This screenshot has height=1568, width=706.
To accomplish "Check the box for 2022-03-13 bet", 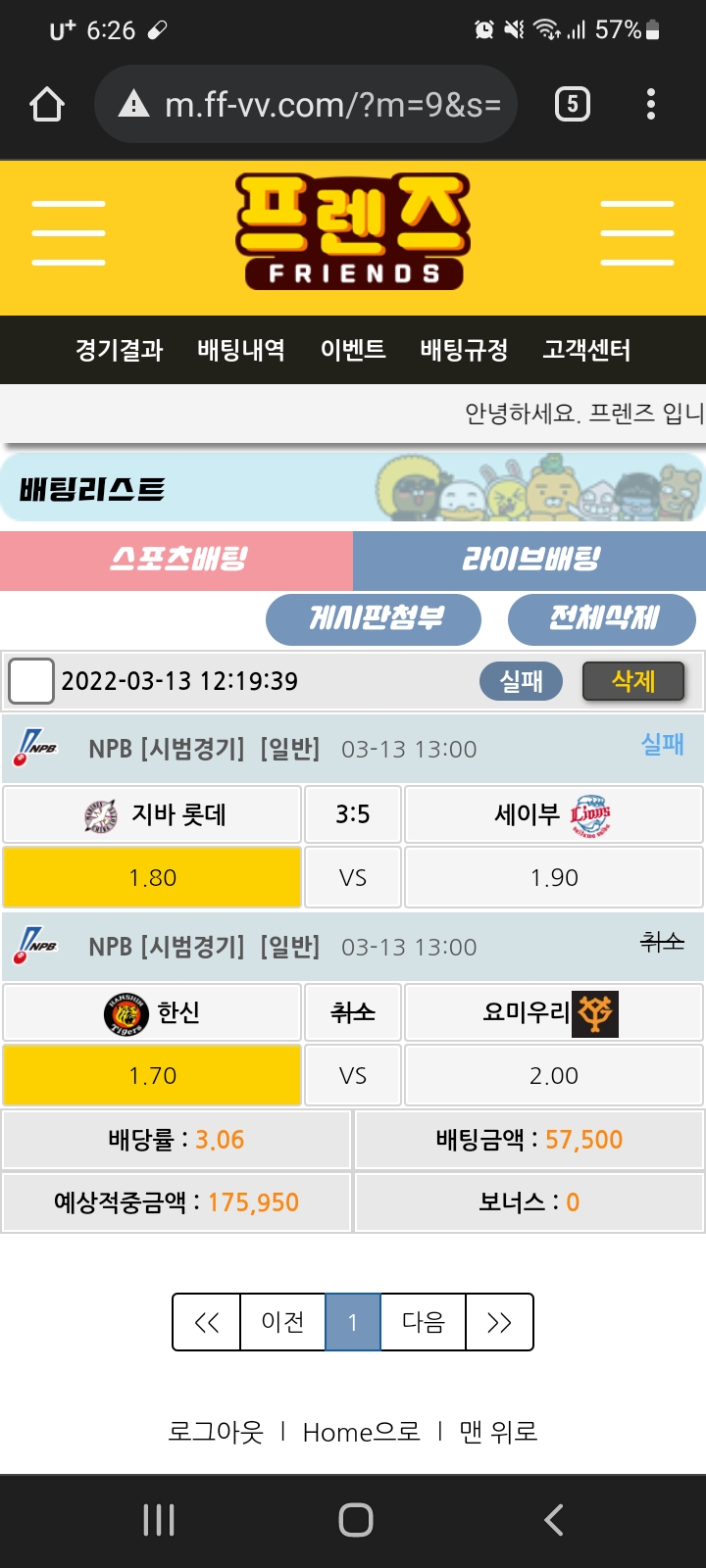I will point(31,681).
